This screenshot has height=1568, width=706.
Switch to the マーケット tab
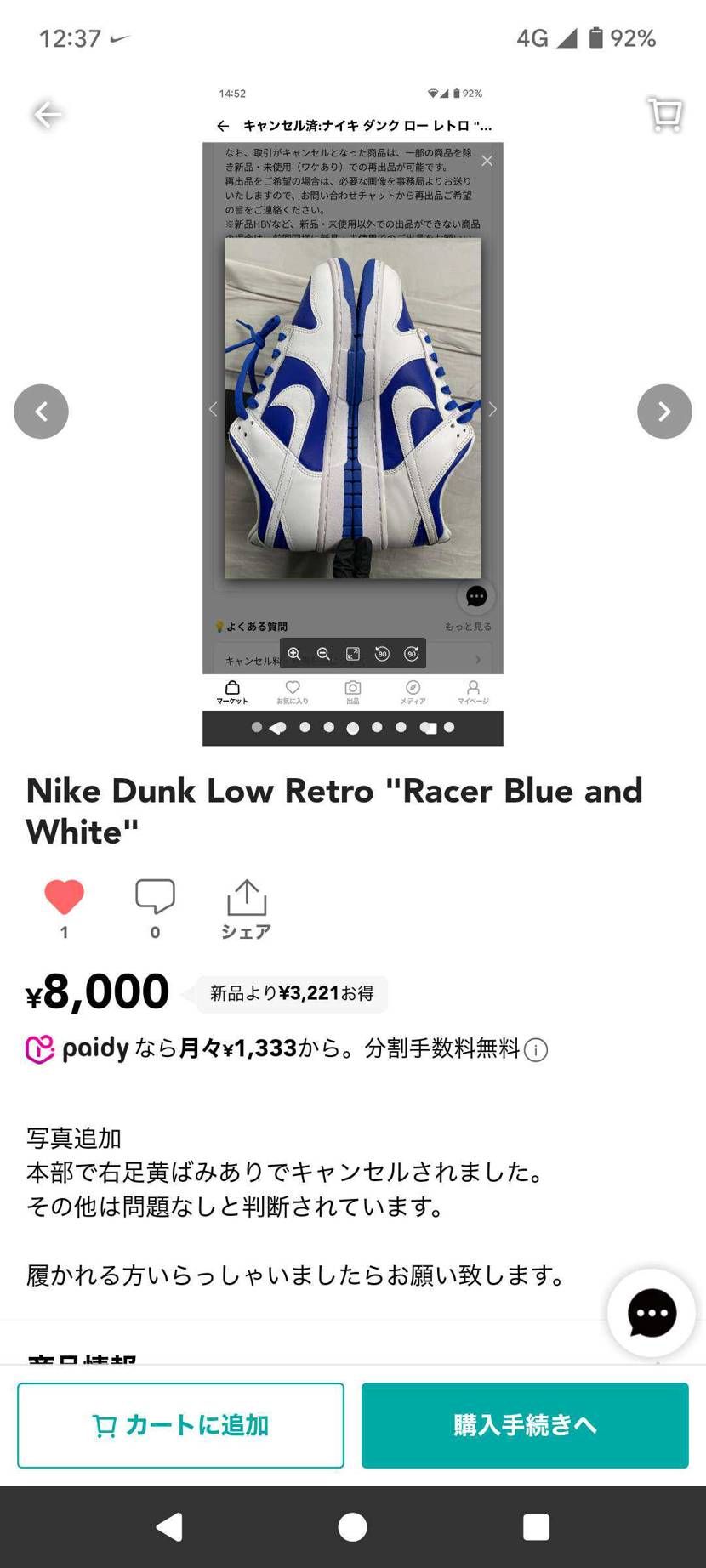(x=232, y=691)
